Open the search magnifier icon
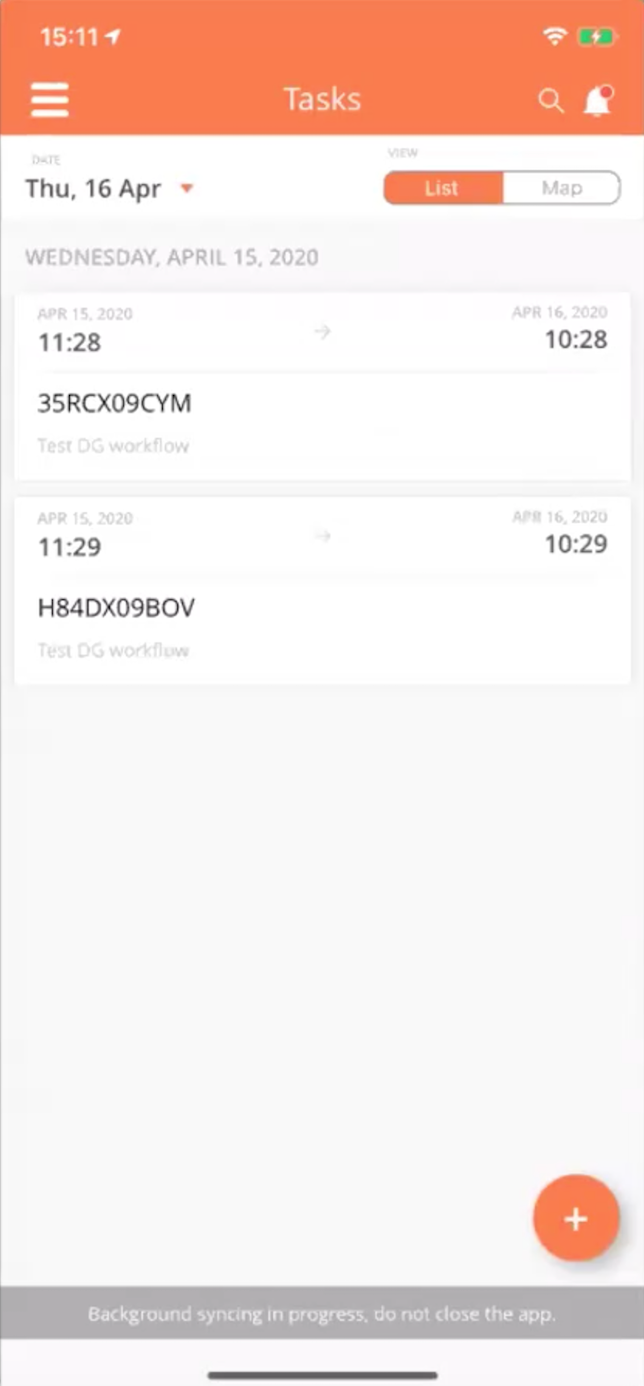The image size is (644, 1386). pyautogui.click(x=551, y=100)
